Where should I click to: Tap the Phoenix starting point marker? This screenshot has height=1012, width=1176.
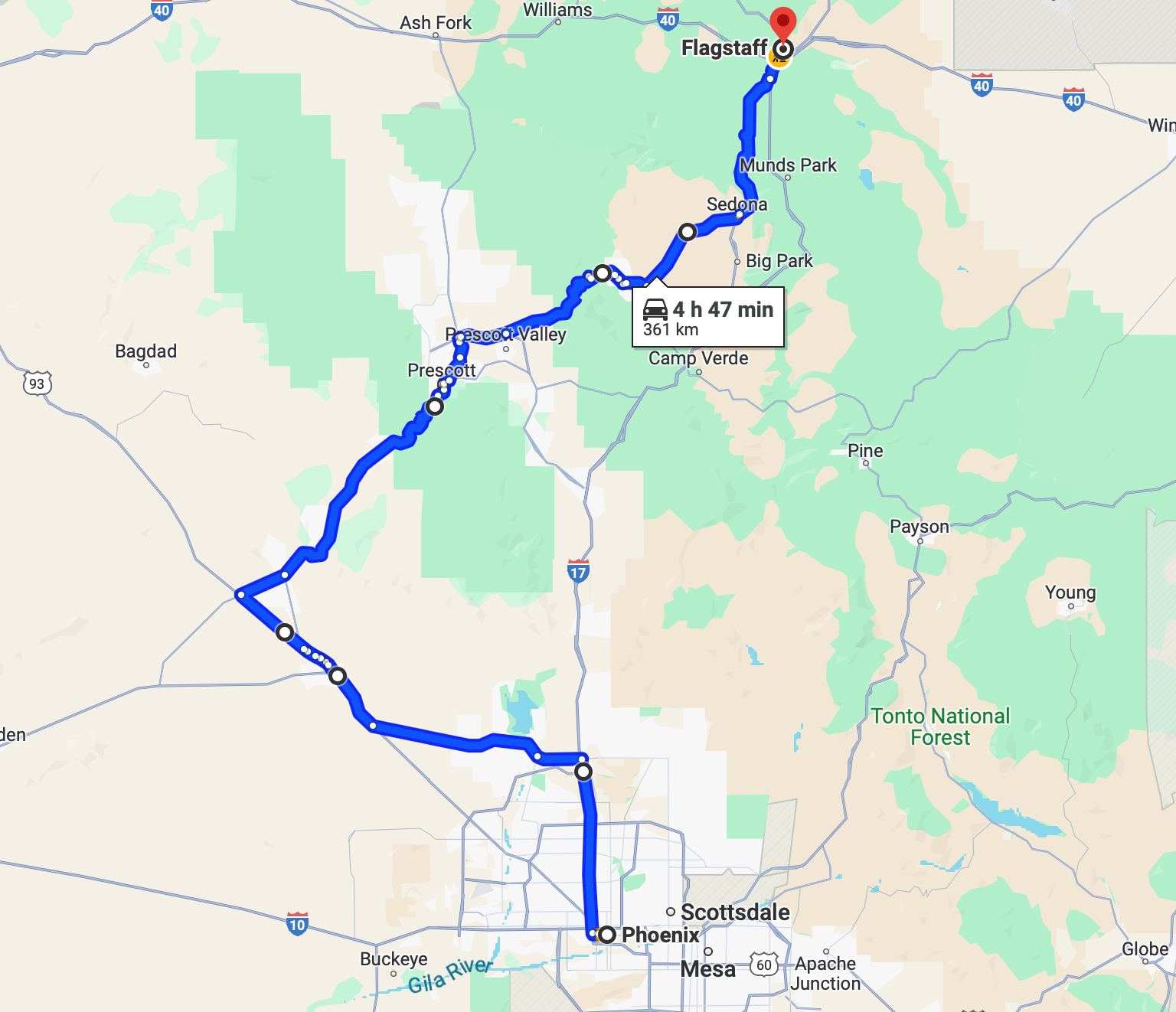[x=606, y=935]
